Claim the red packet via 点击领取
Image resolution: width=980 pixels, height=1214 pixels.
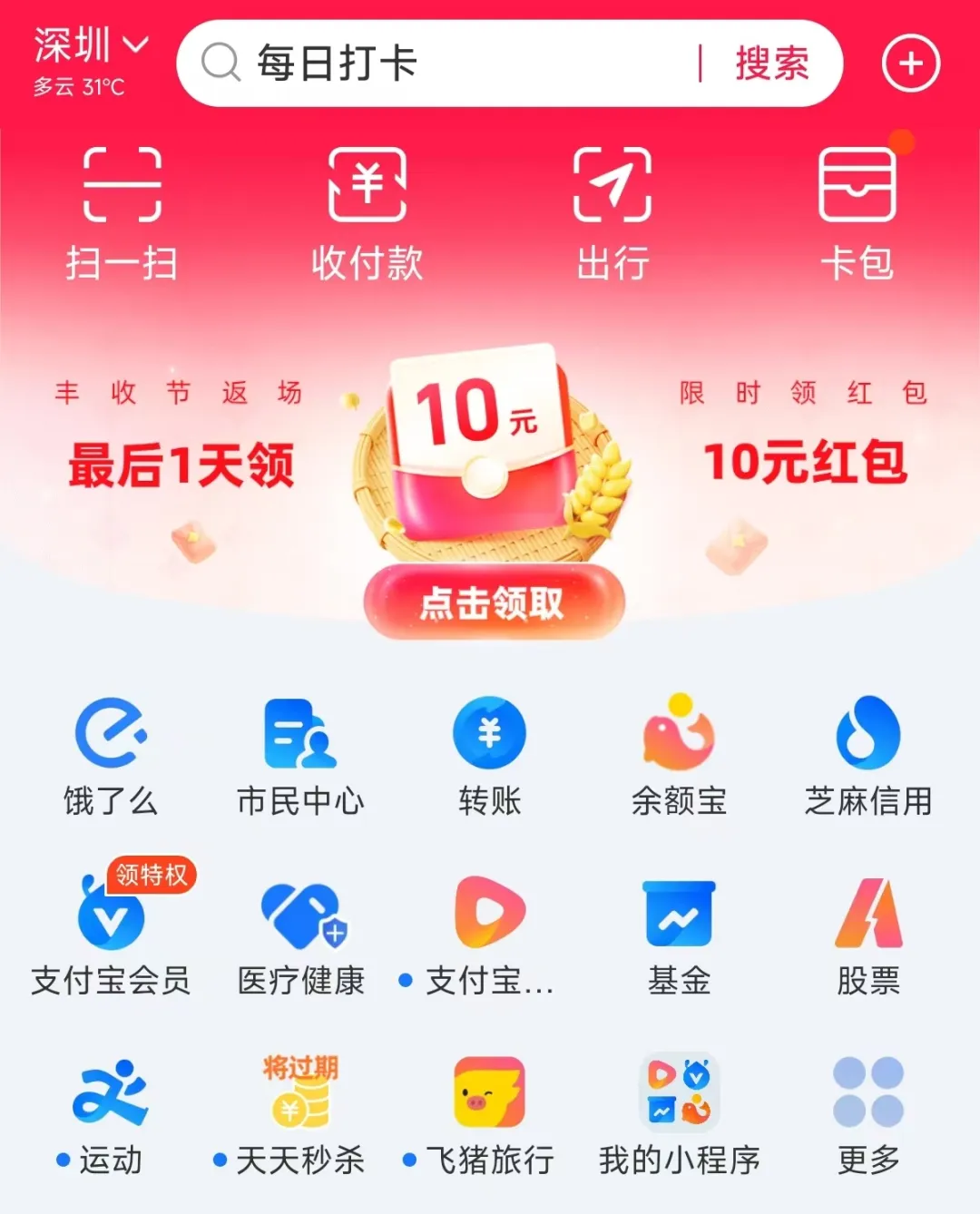(494, 602)
